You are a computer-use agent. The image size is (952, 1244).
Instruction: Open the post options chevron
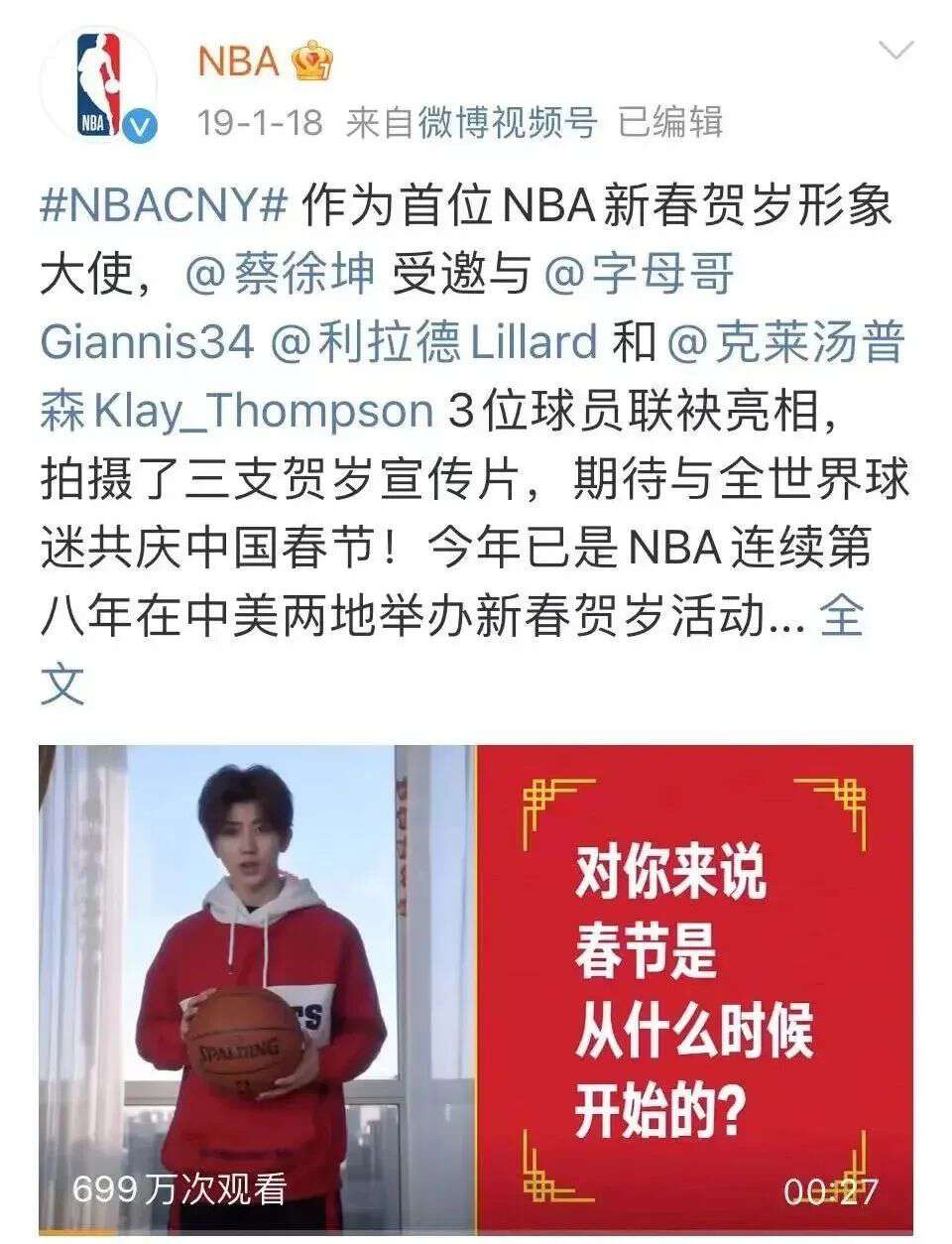click(x=896, y=52)
